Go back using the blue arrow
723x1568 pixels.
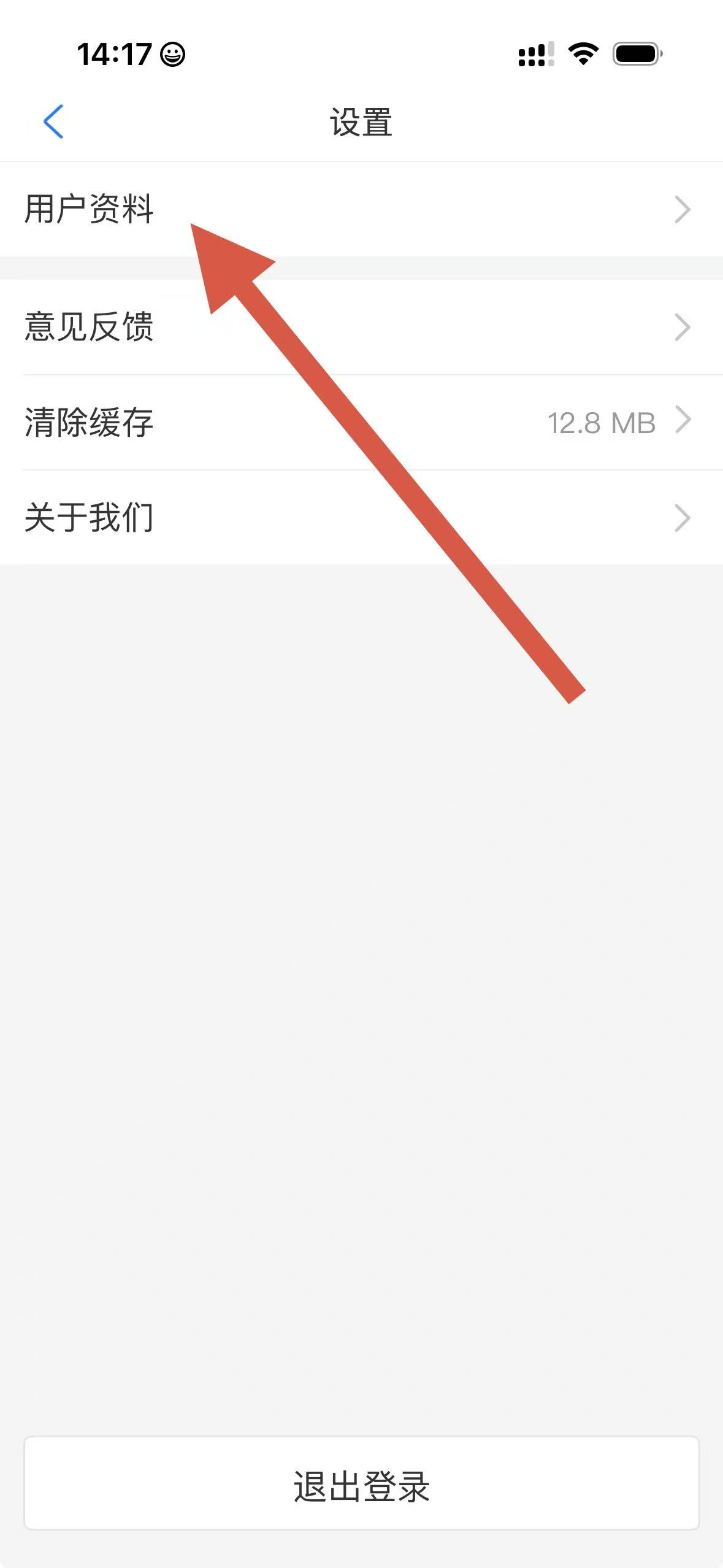[x=53, y=121]
